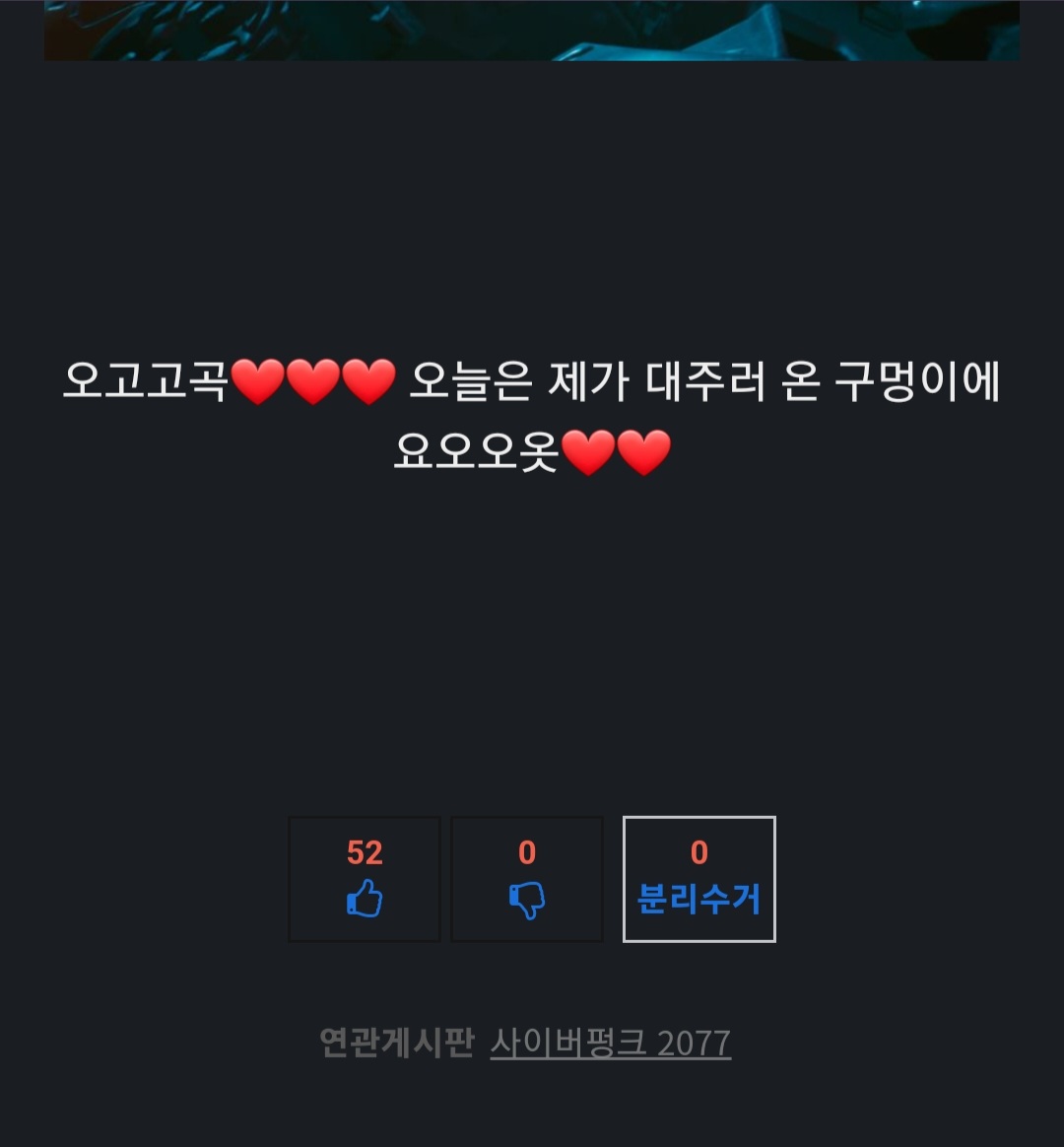1064x1147 pixels.
Task: Downvote the post with thumbs down
Action: click(527, 879)
